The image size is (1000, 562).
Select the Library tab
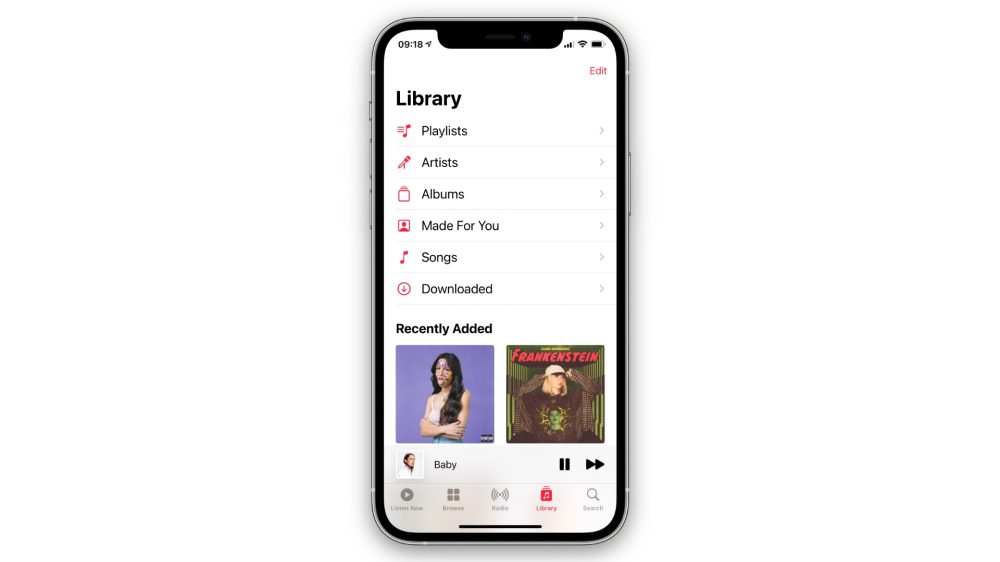tap(546, 499)
